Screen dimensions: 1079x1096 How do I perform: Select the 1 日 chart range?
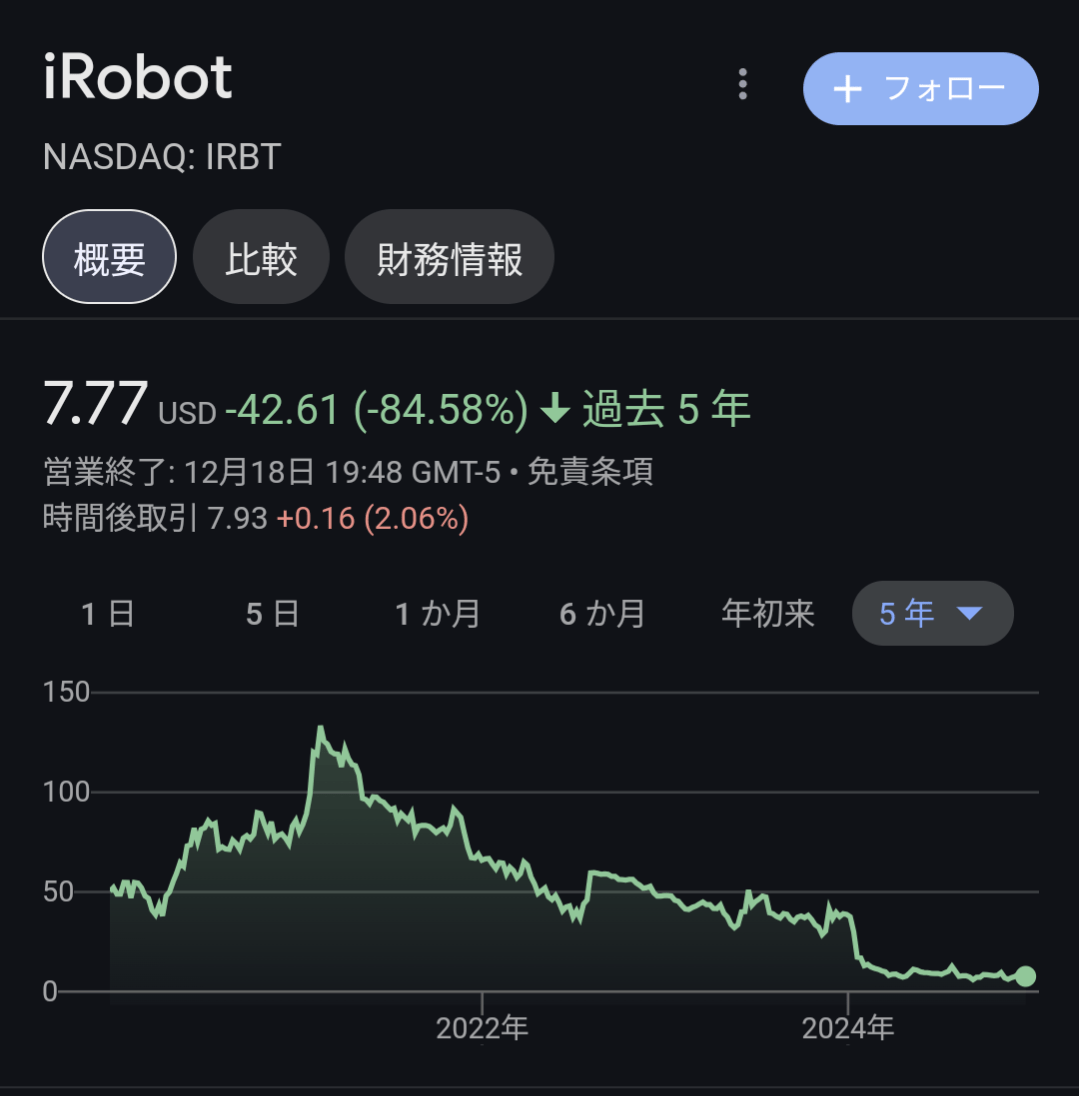click(x=108, y=613)
